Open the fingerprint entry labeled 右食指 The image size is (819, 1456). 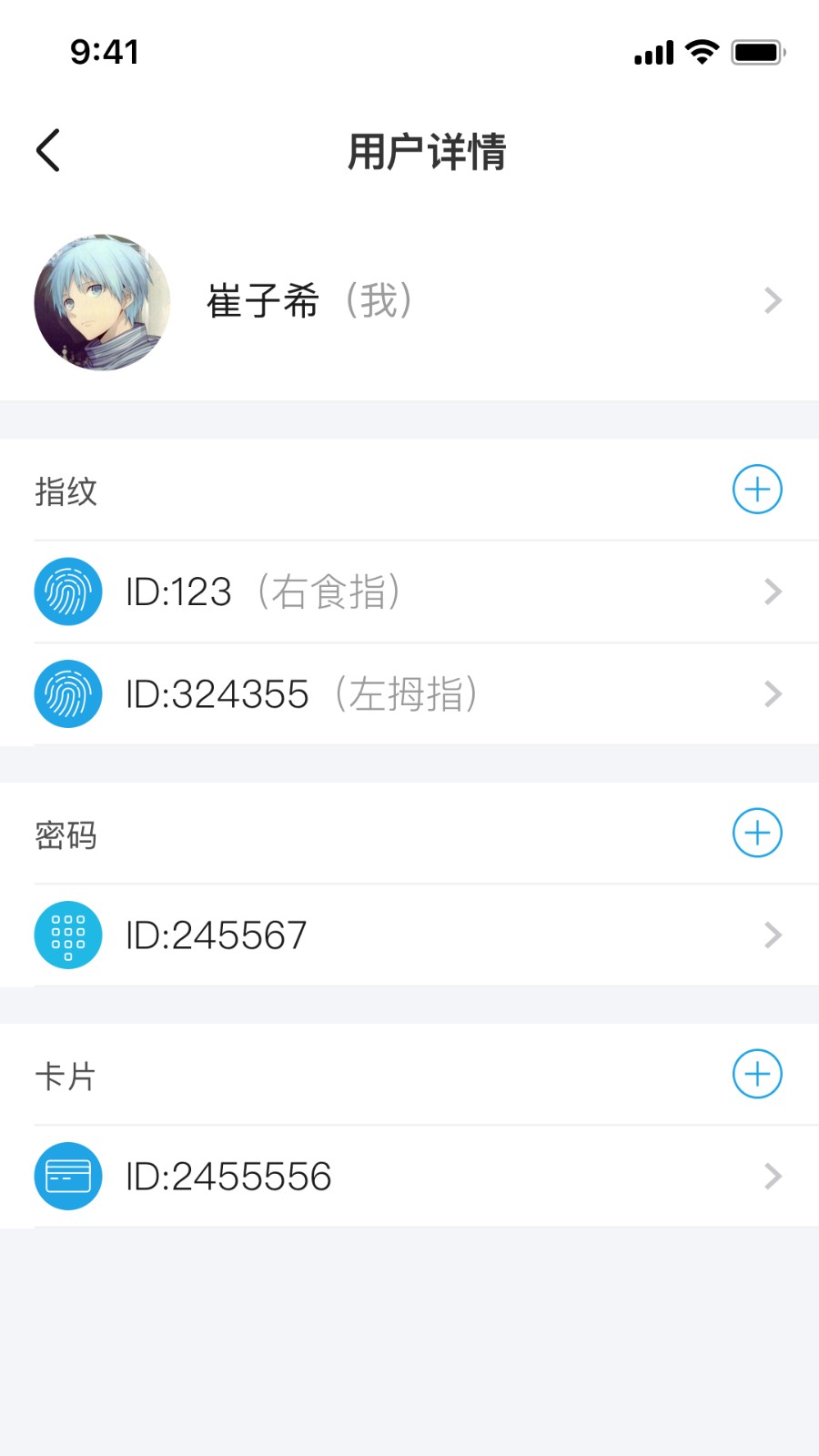click(x=264, y=591)
